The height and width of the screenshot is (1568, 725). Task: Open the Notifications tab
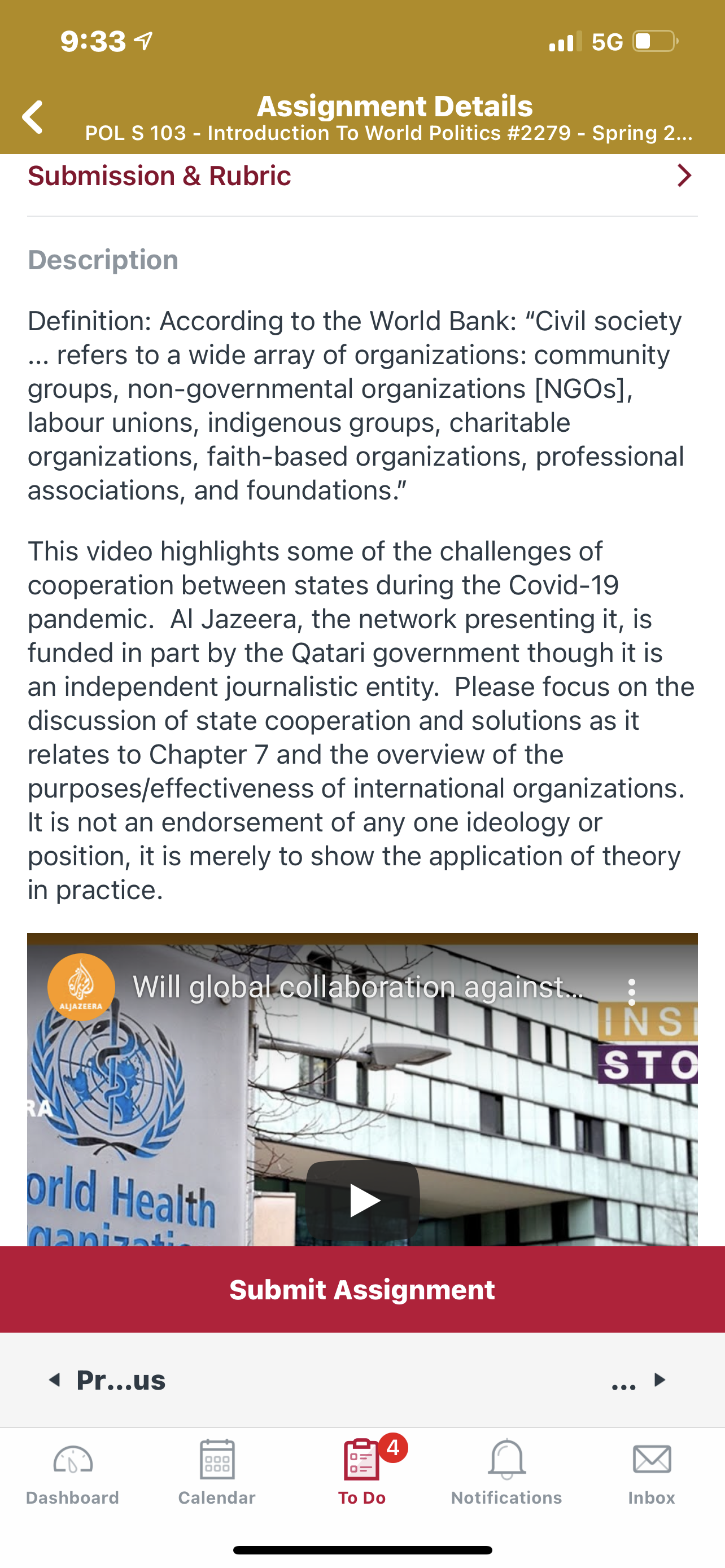point(506,1472)
